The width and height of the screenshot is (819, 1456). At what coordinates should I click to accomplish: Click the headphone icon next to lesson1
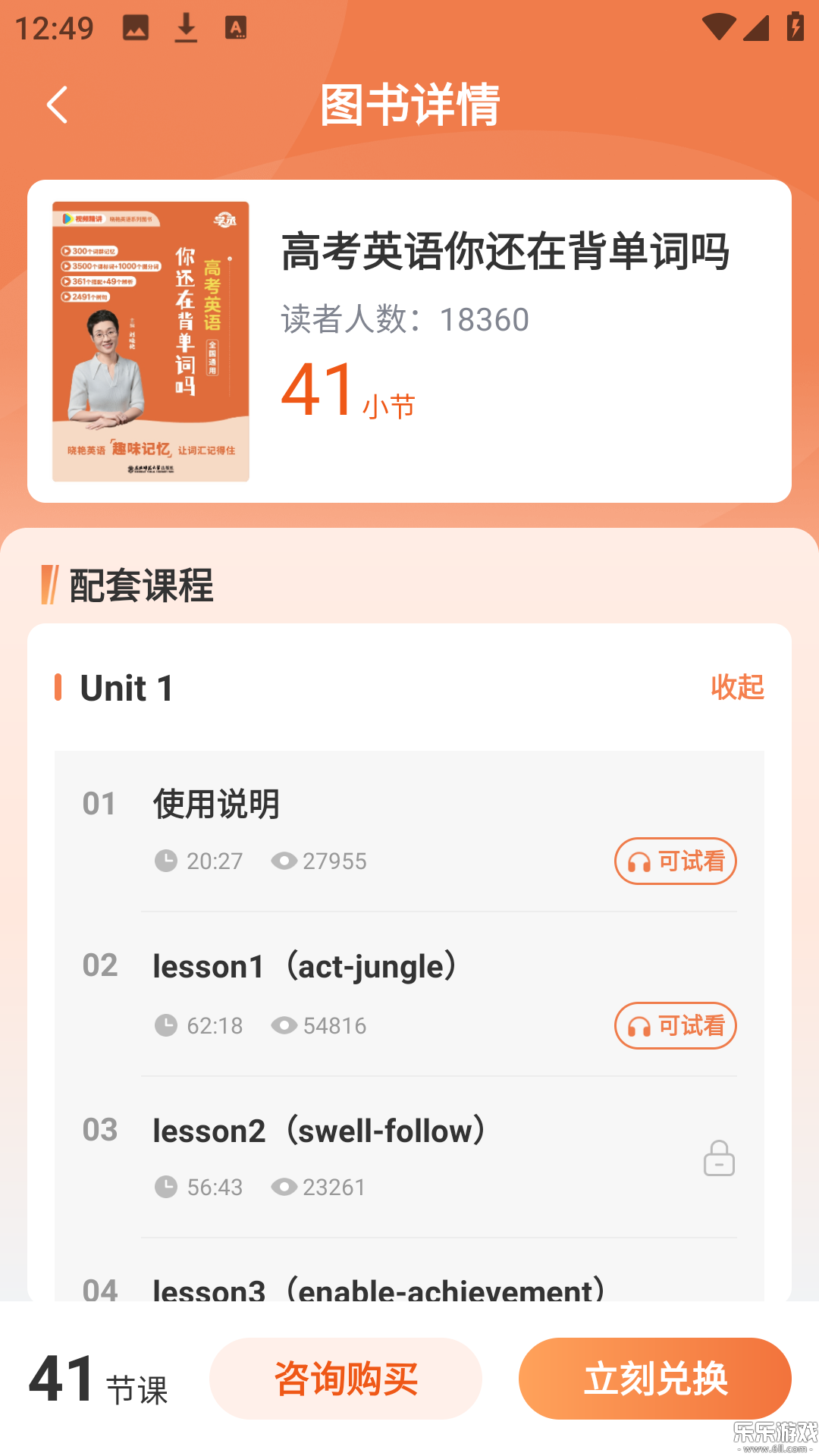(x=638, y=1026)
